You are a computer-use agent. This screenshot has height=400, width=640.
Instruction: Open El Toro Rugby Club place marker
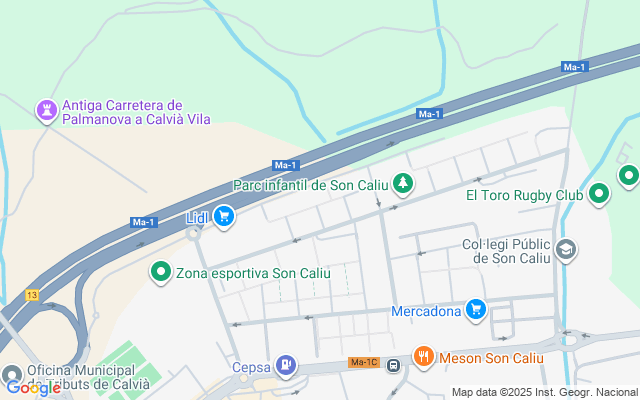pyautogui.click(x=599, y=195)
